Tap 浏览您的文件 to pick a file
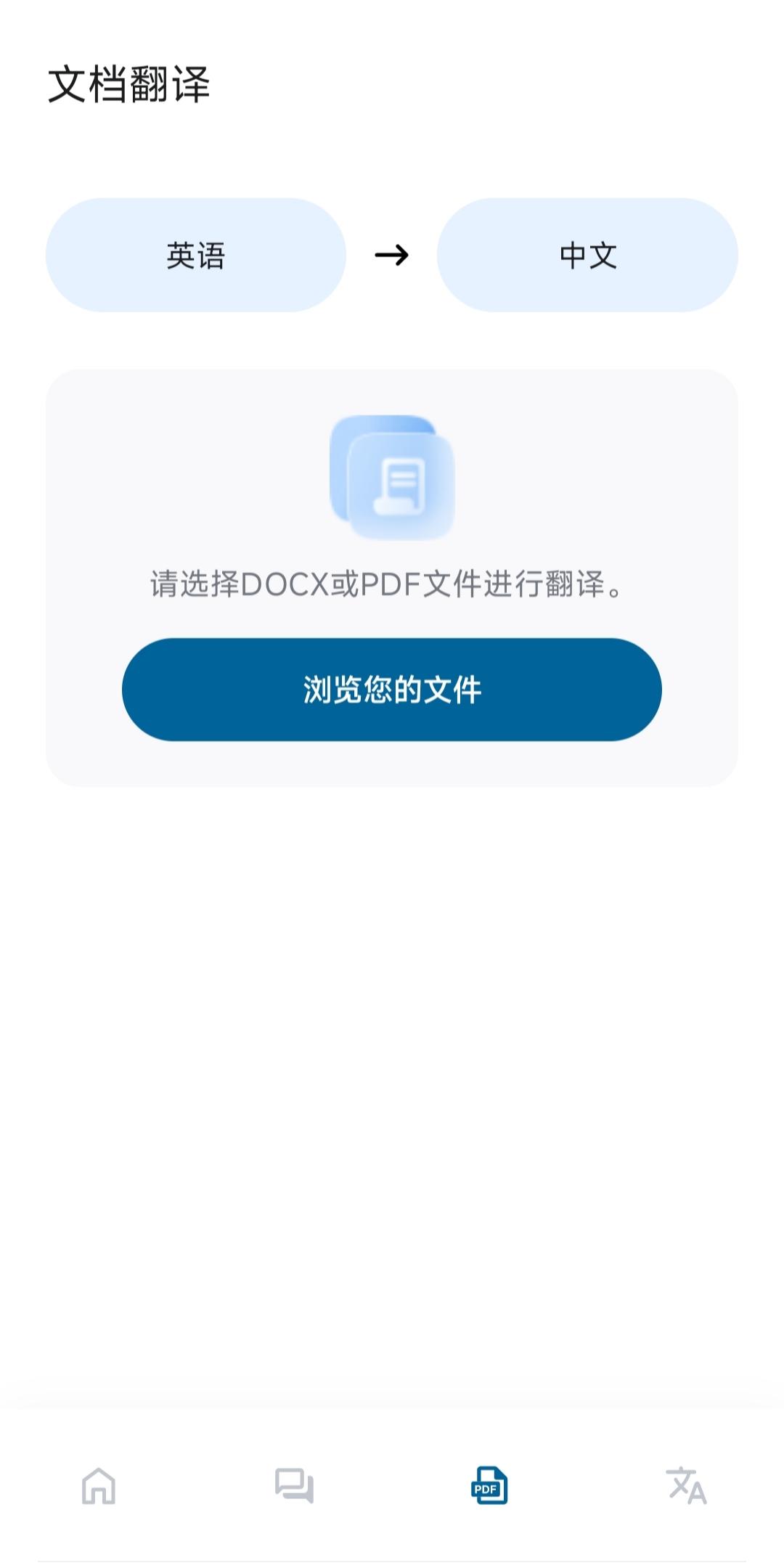Viewport: 784px width, 1568px height. pos(392,690)
